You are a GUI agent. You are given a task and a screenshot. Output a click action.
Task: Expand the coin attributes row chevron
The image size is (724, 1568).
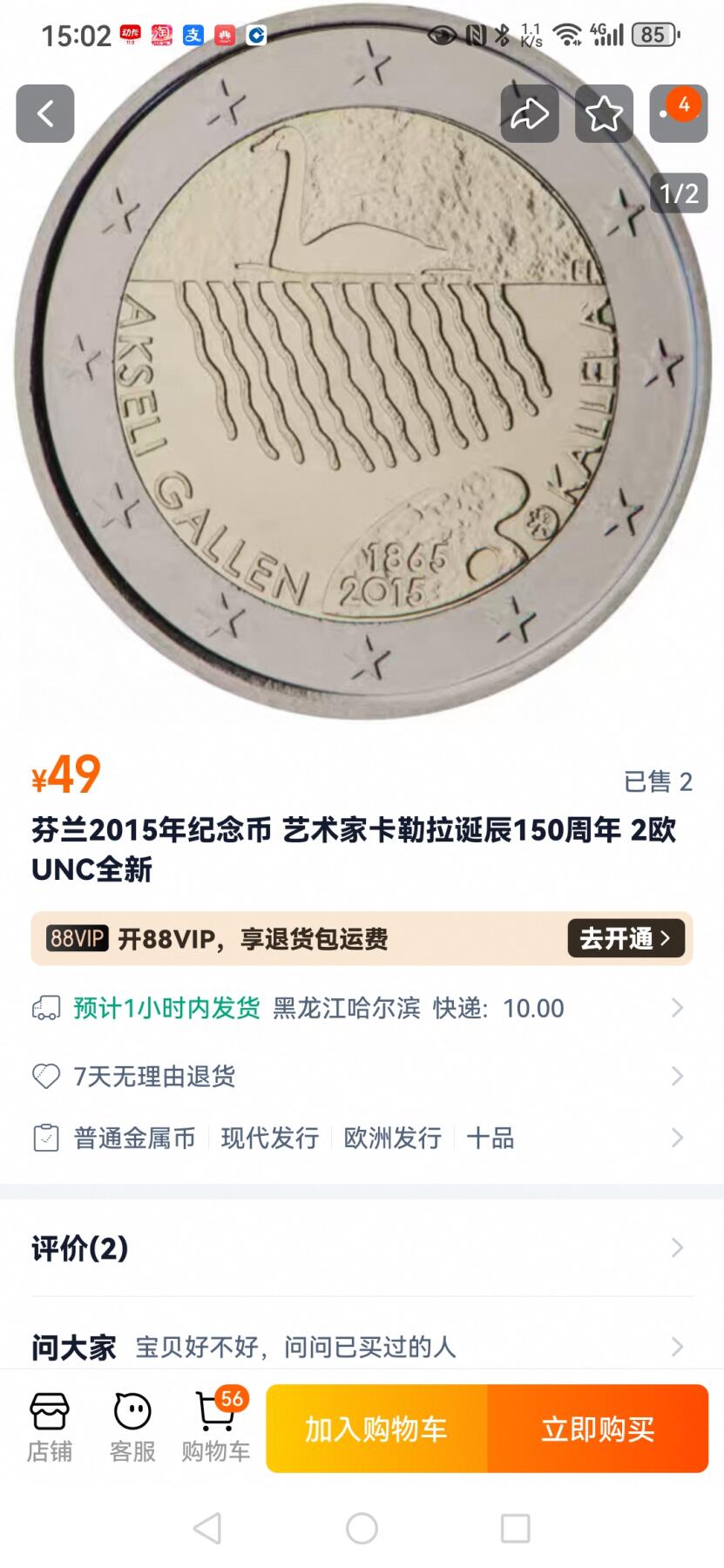click(x=677, y=1138)
